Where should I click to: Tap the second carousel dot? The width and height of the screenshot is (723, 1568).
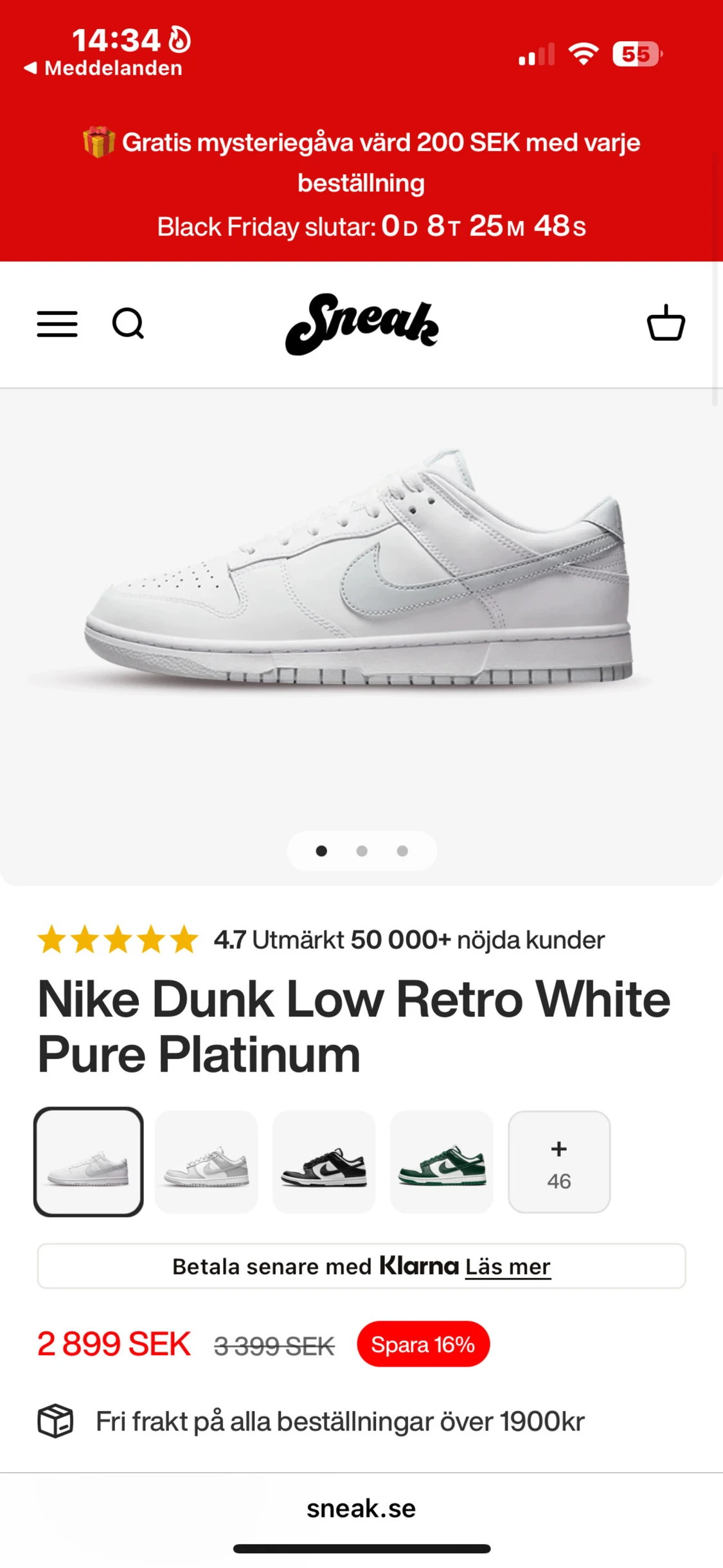click(362, 851)
